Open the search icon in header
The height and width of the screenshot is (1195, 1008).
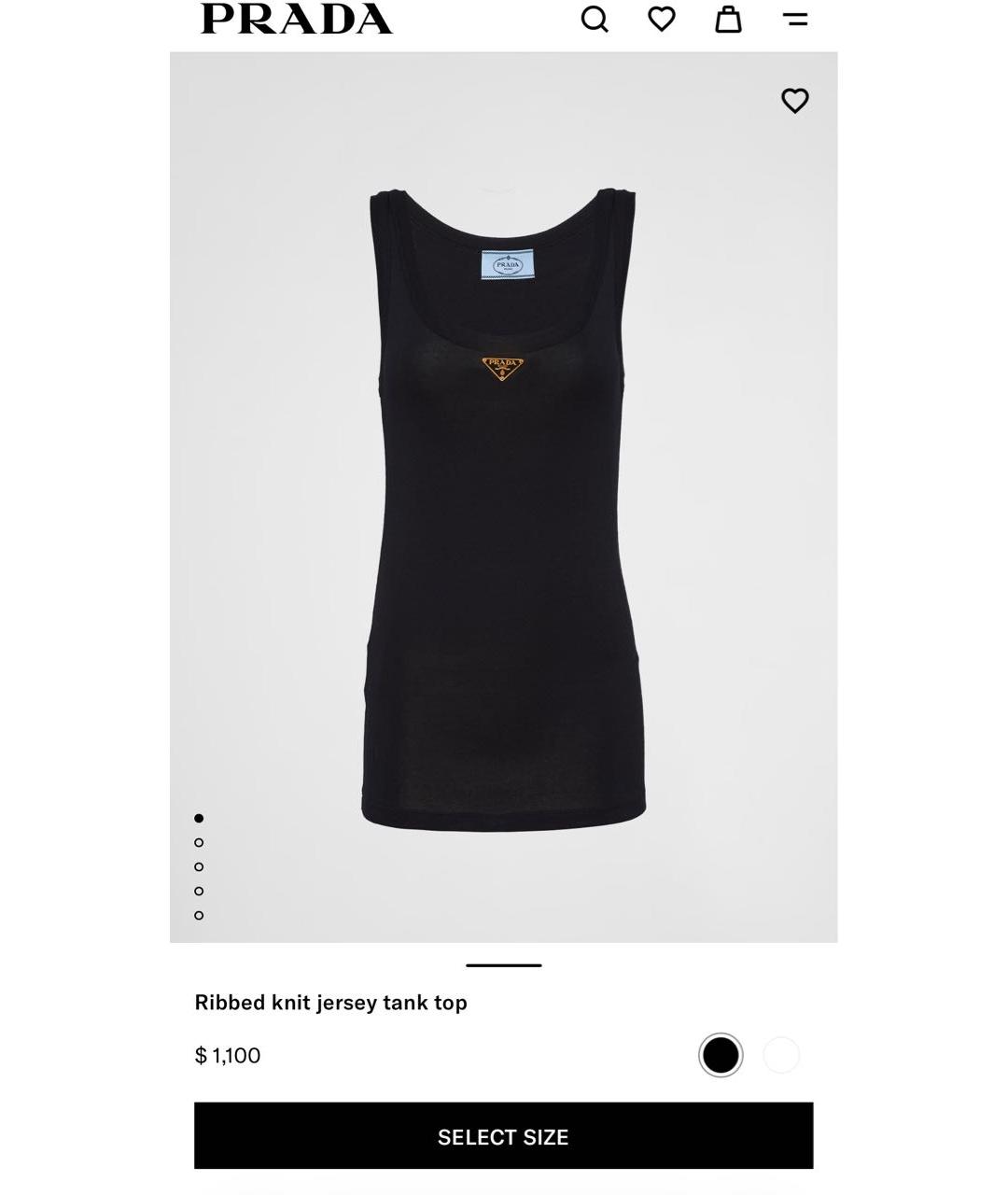point(595,19)
